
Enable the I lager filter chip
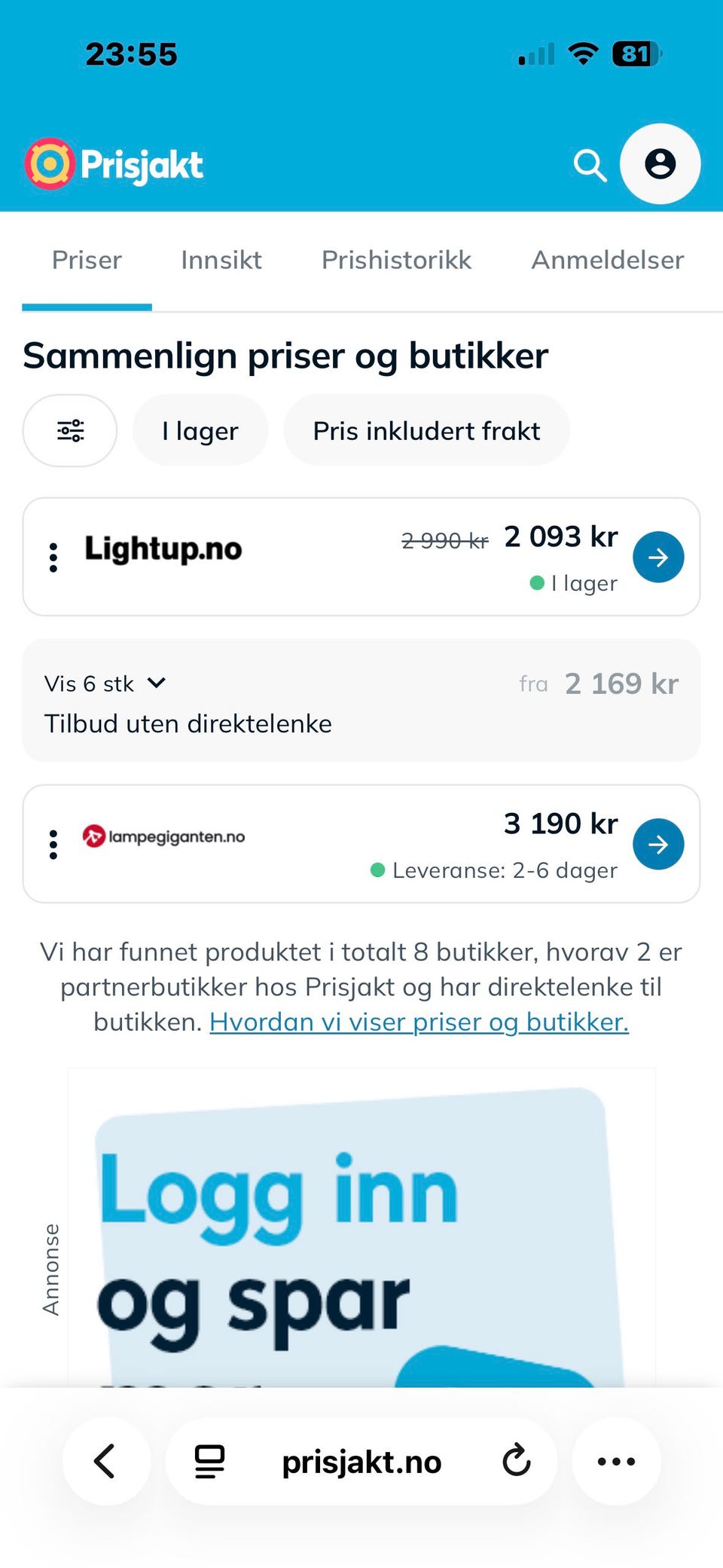click(200, 430)
